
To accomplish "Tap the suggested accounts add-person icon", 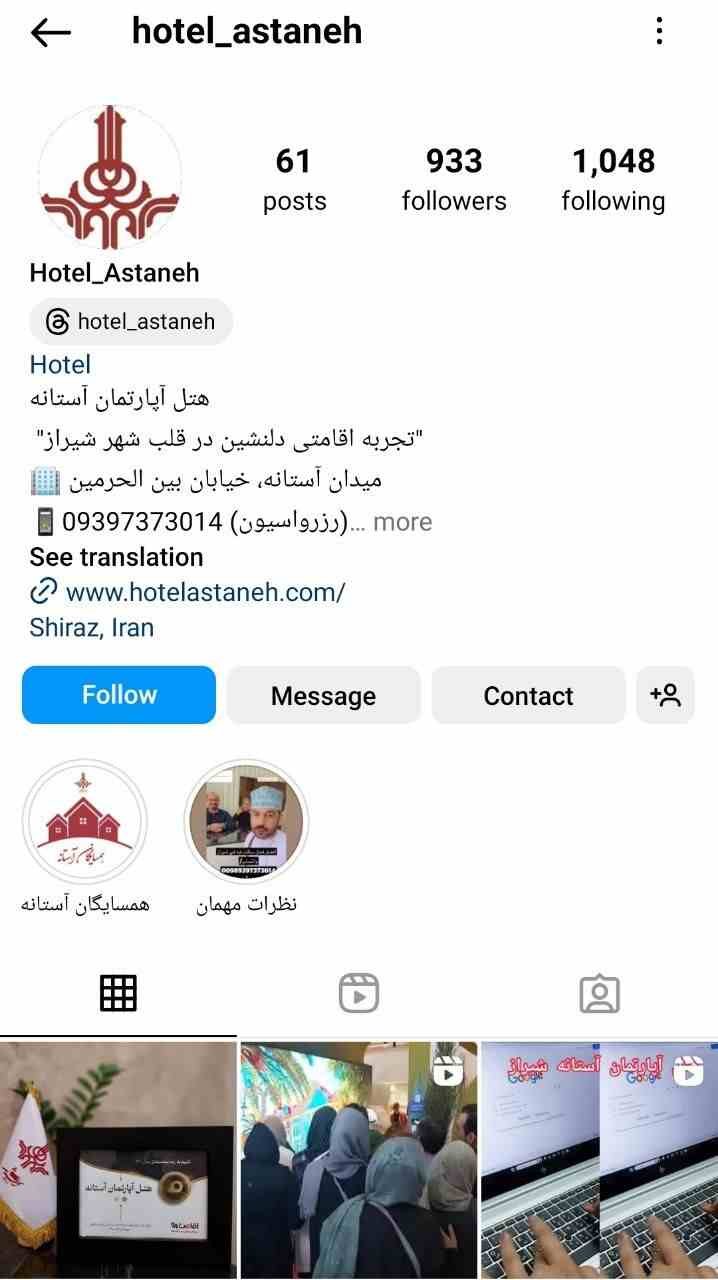I will click(x=665, y=695).
